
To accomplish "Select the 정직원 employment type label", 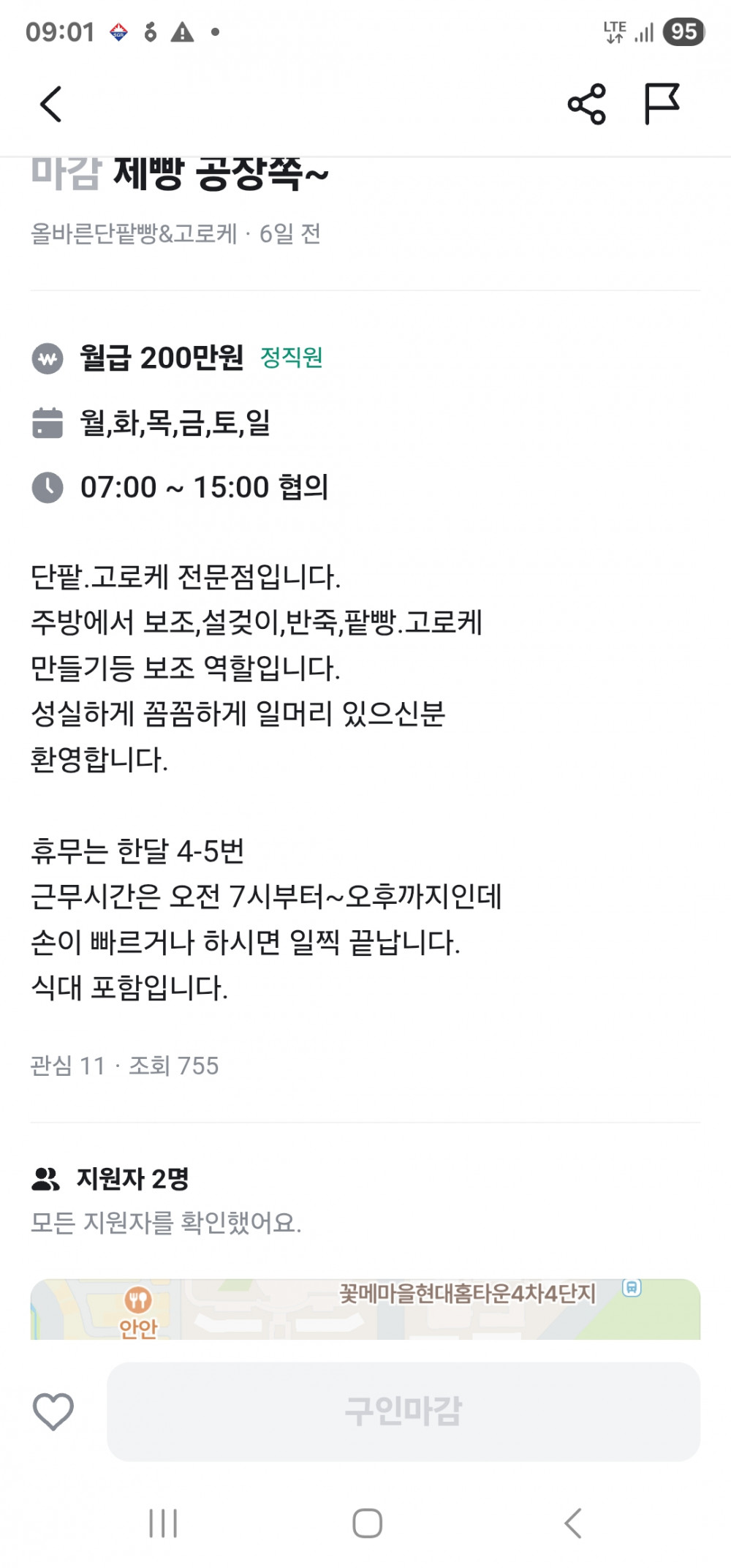I will (x=291, y=358).
